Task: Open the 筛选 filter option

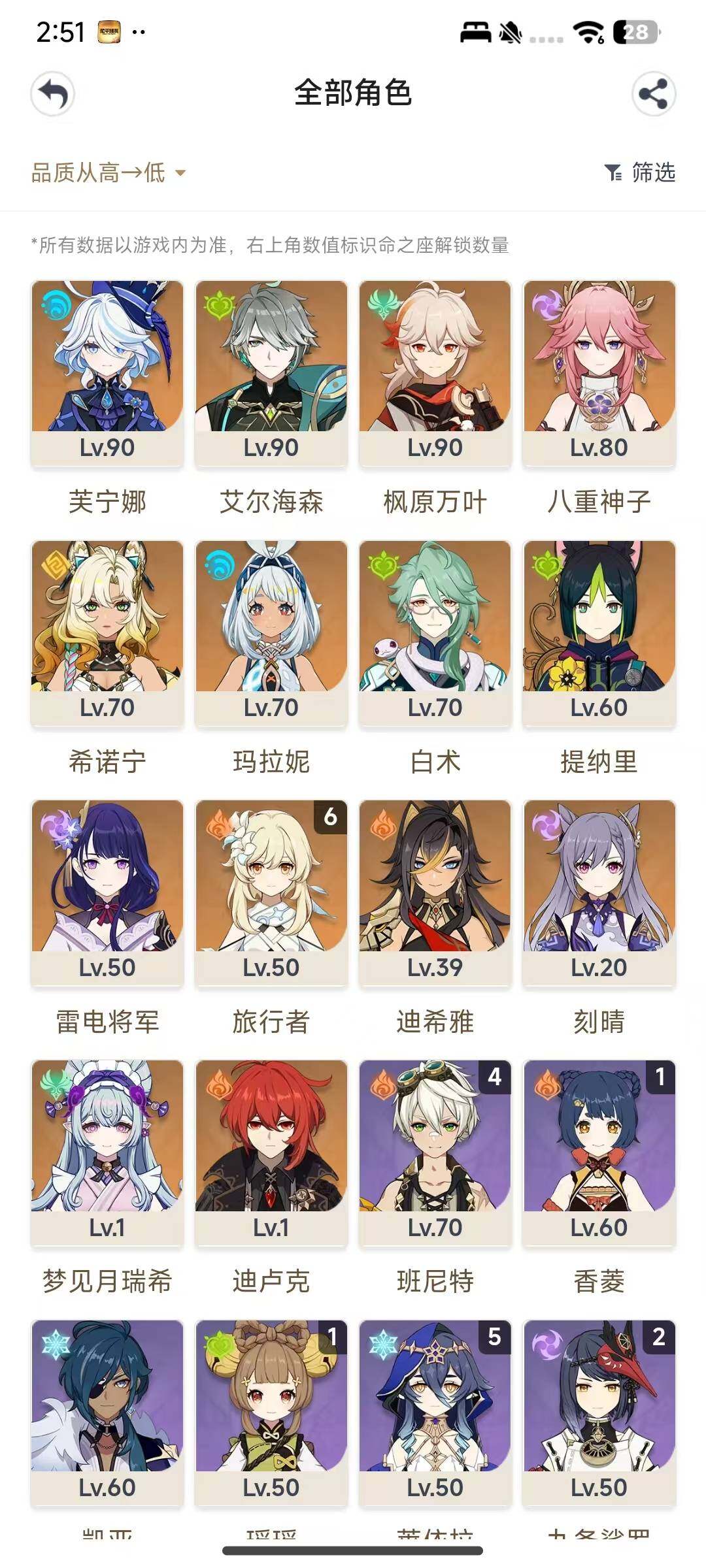Action: click(x=641, y=172)
